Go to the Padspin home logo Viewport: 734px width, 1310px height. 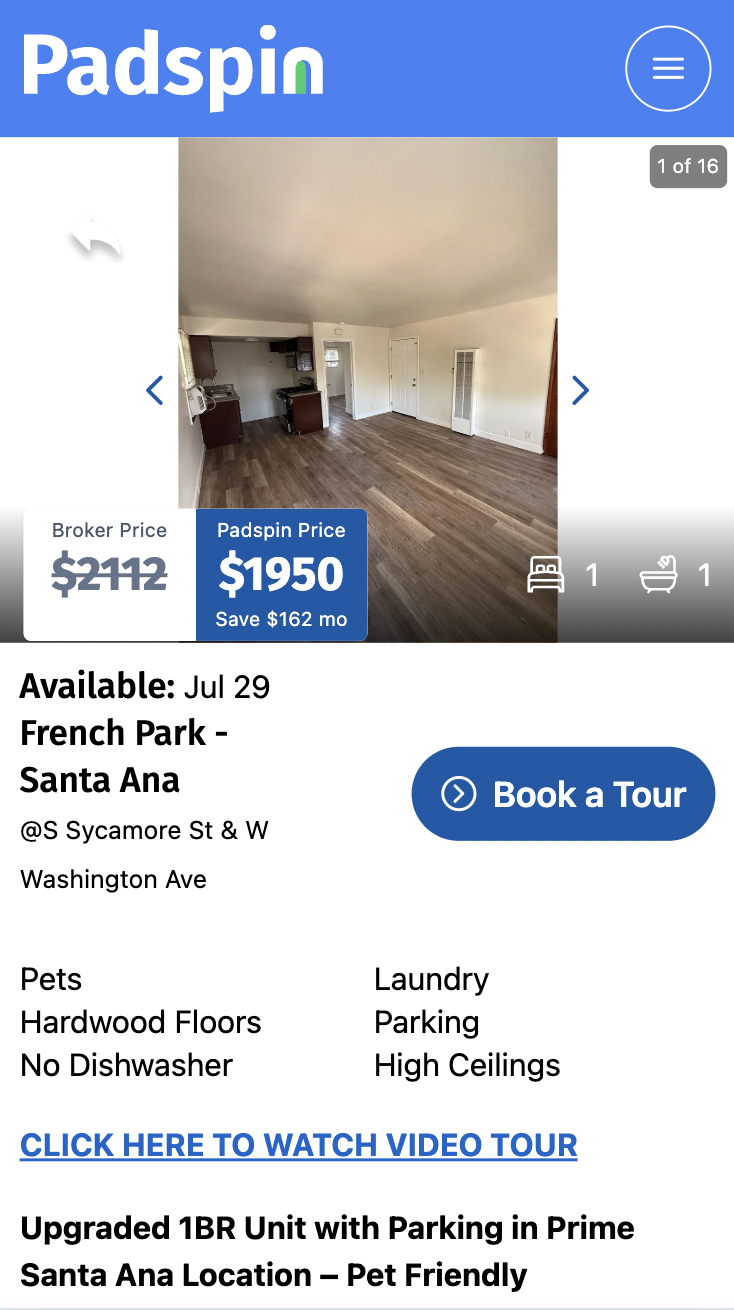click(173, 68)
